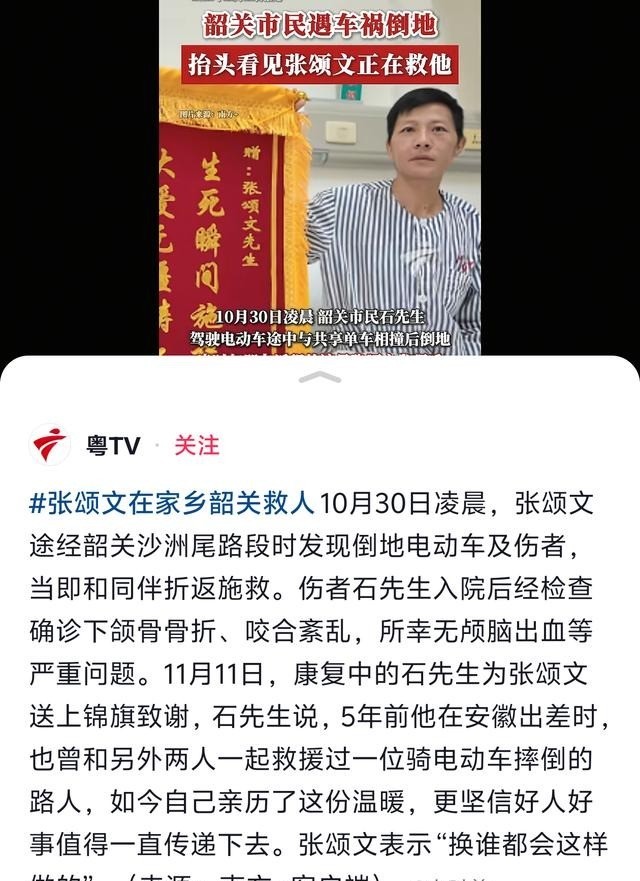Open 粤TV's profile via its avatar
The width and height of the screenshot is (640, 881).
(x=51, y=445)
